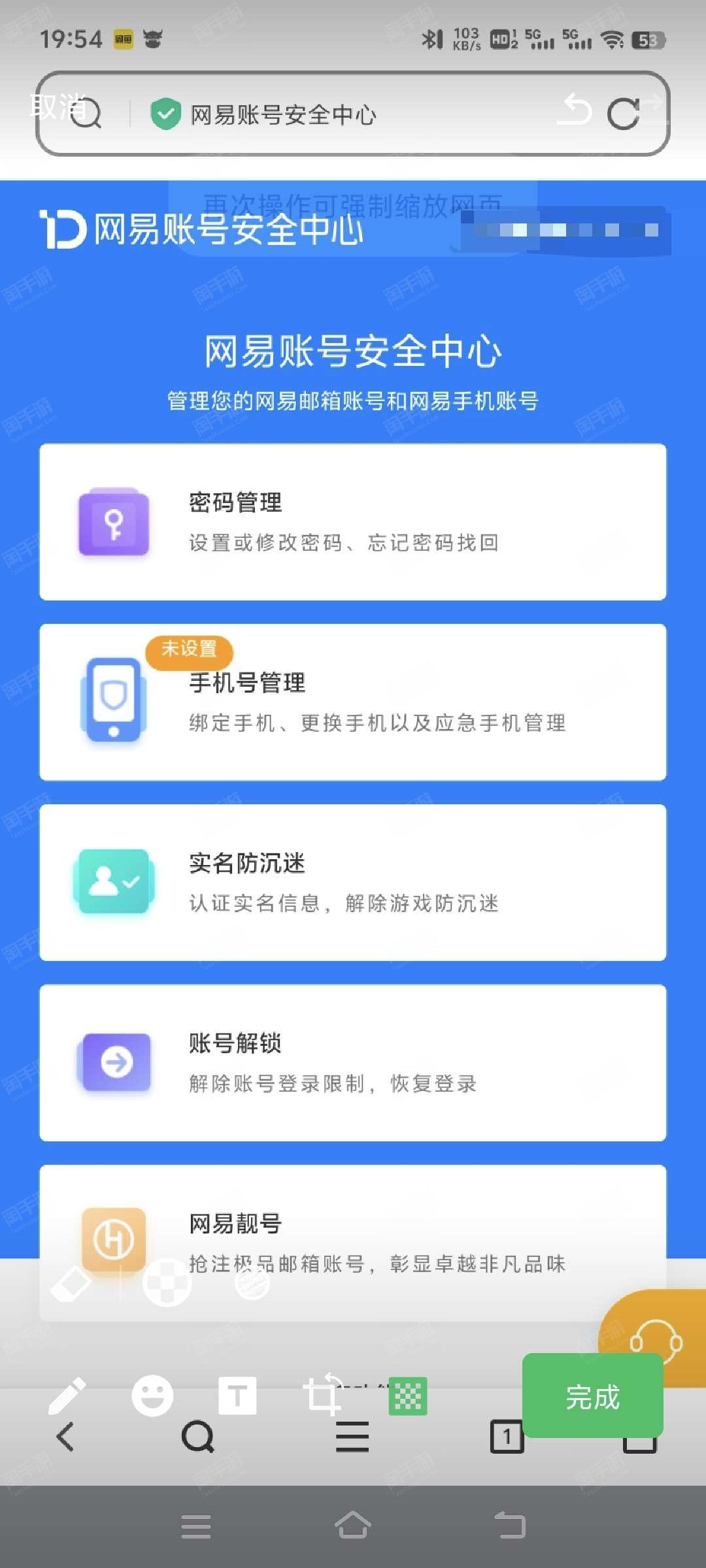Open the emoji sticker tool
The width and height of the screenshot is (706, 1568).
click(152, 1396)
